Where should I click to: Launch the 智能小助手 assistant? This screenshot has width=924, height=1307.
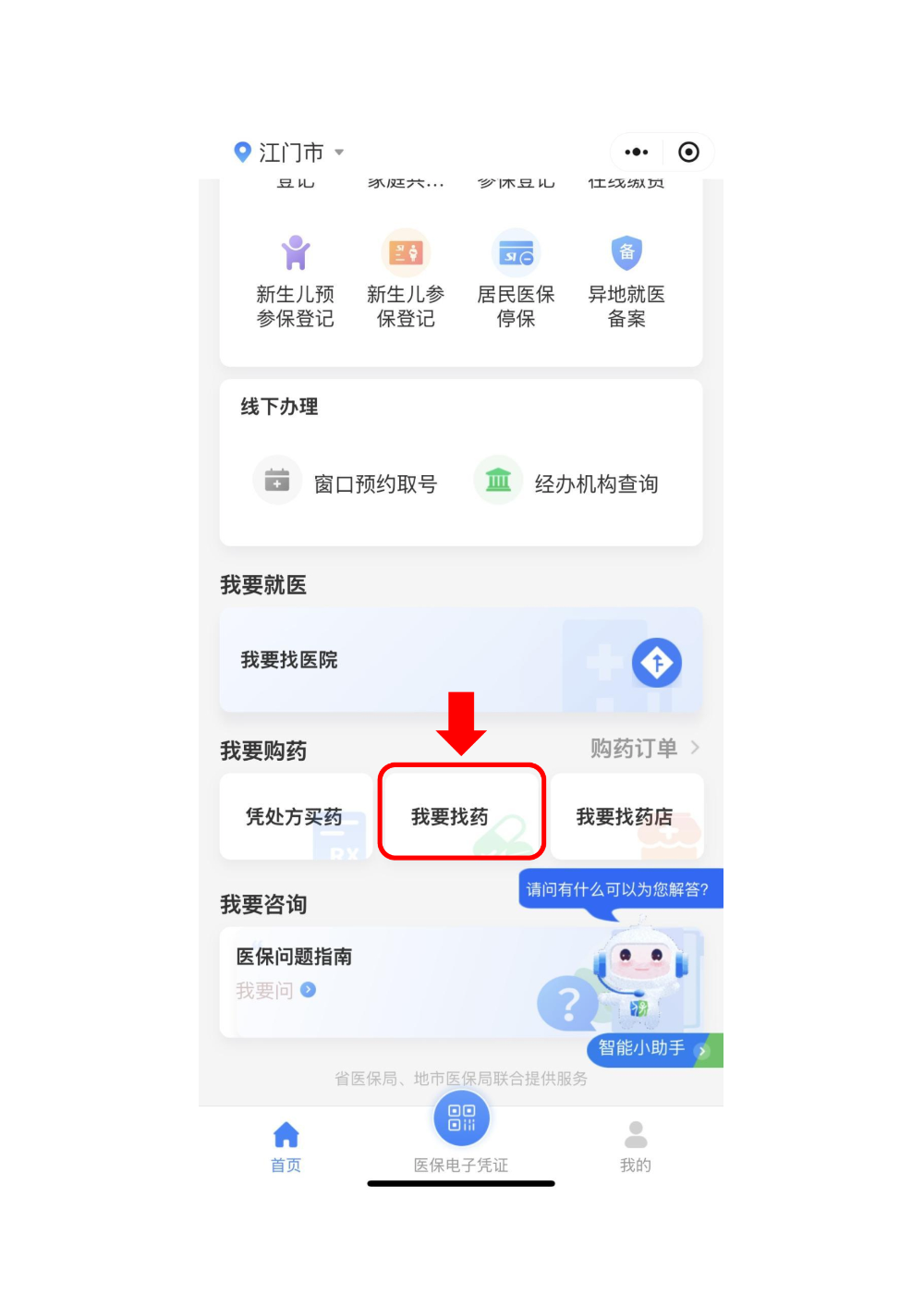point(650,1048)
